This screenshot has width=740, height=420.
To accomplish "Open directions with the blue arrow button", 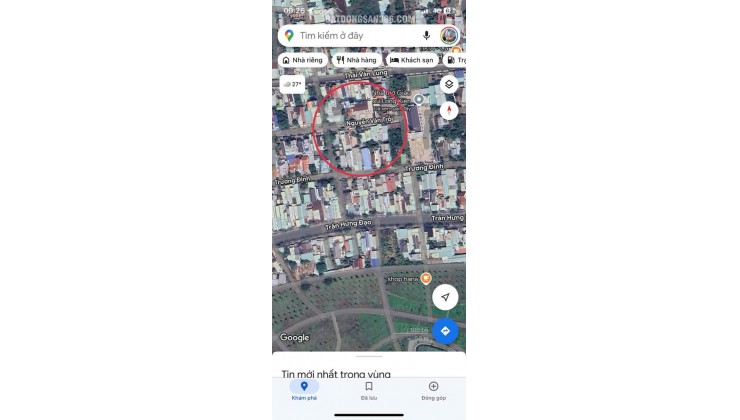I will tap(445, 331).
